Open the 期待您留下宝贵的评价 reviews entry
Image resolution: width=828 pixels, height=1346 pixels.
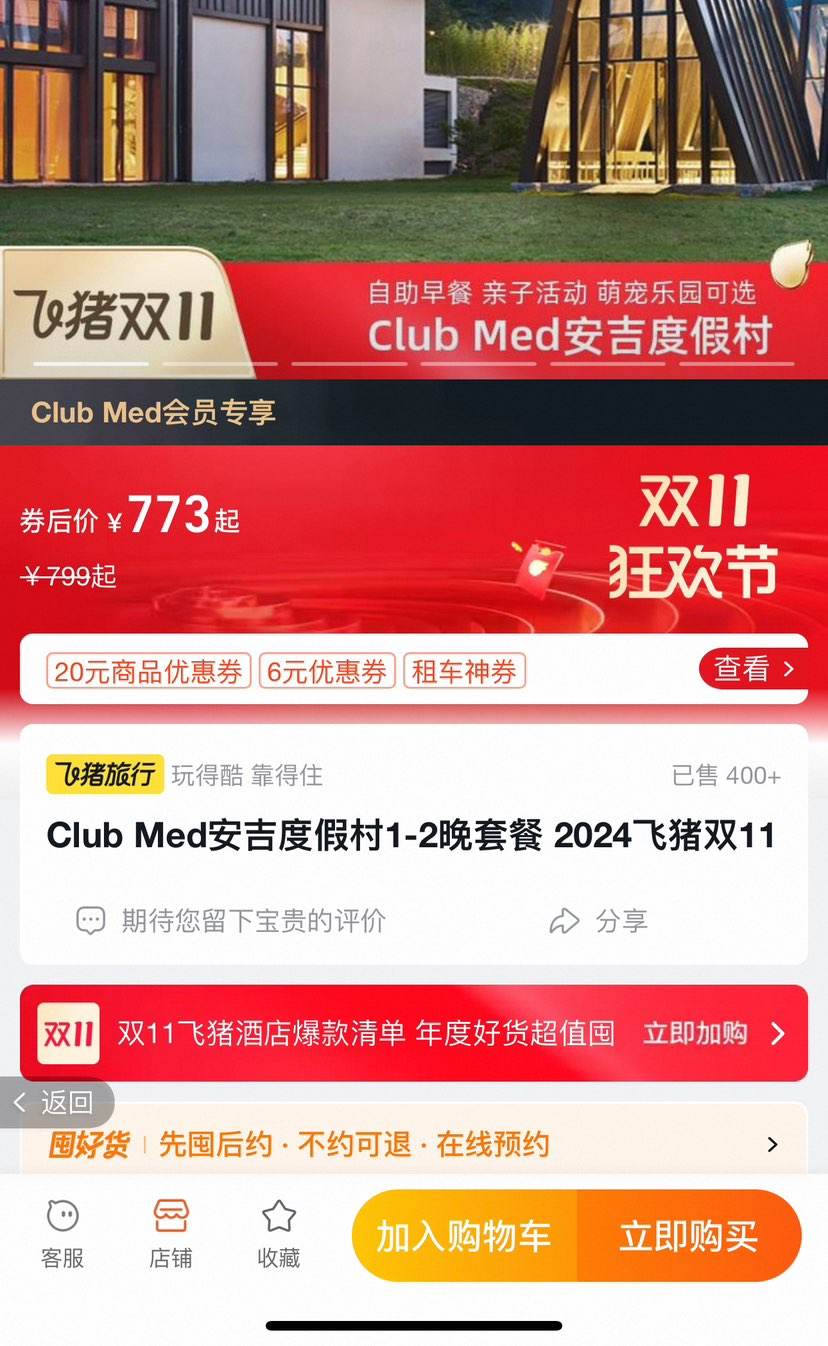[232, 921]
